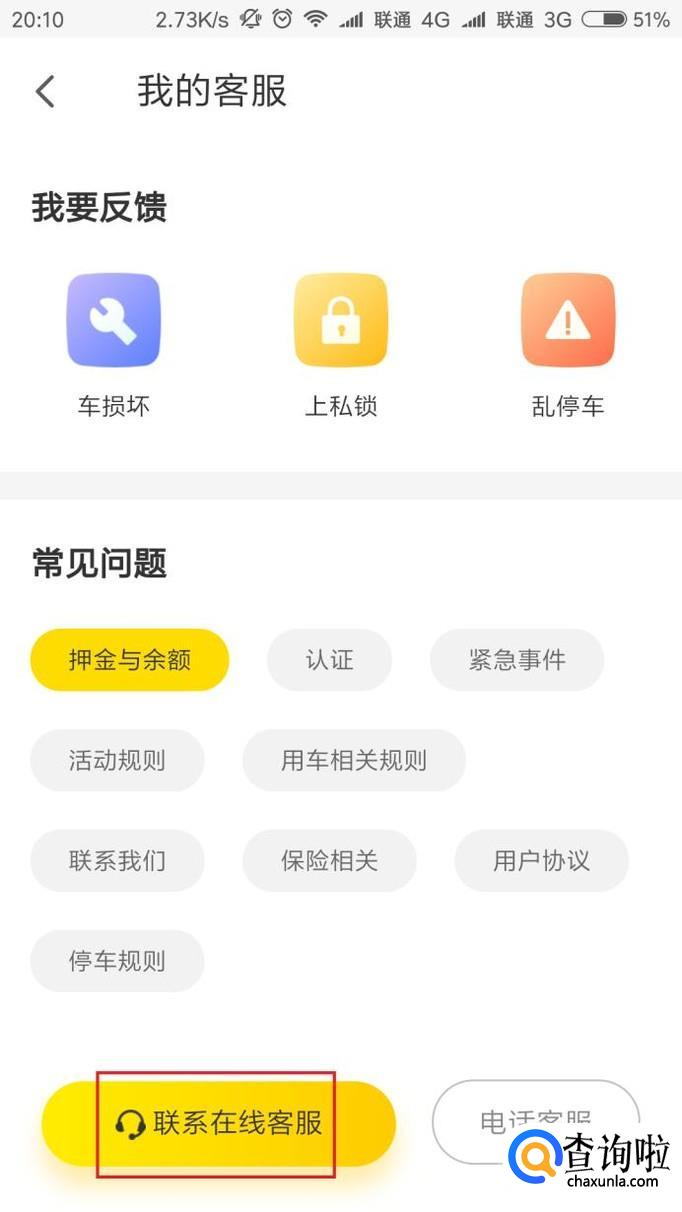Select the 认证 question chip
The height and width of the screenshot is (1212, 682).
(329, 660)
